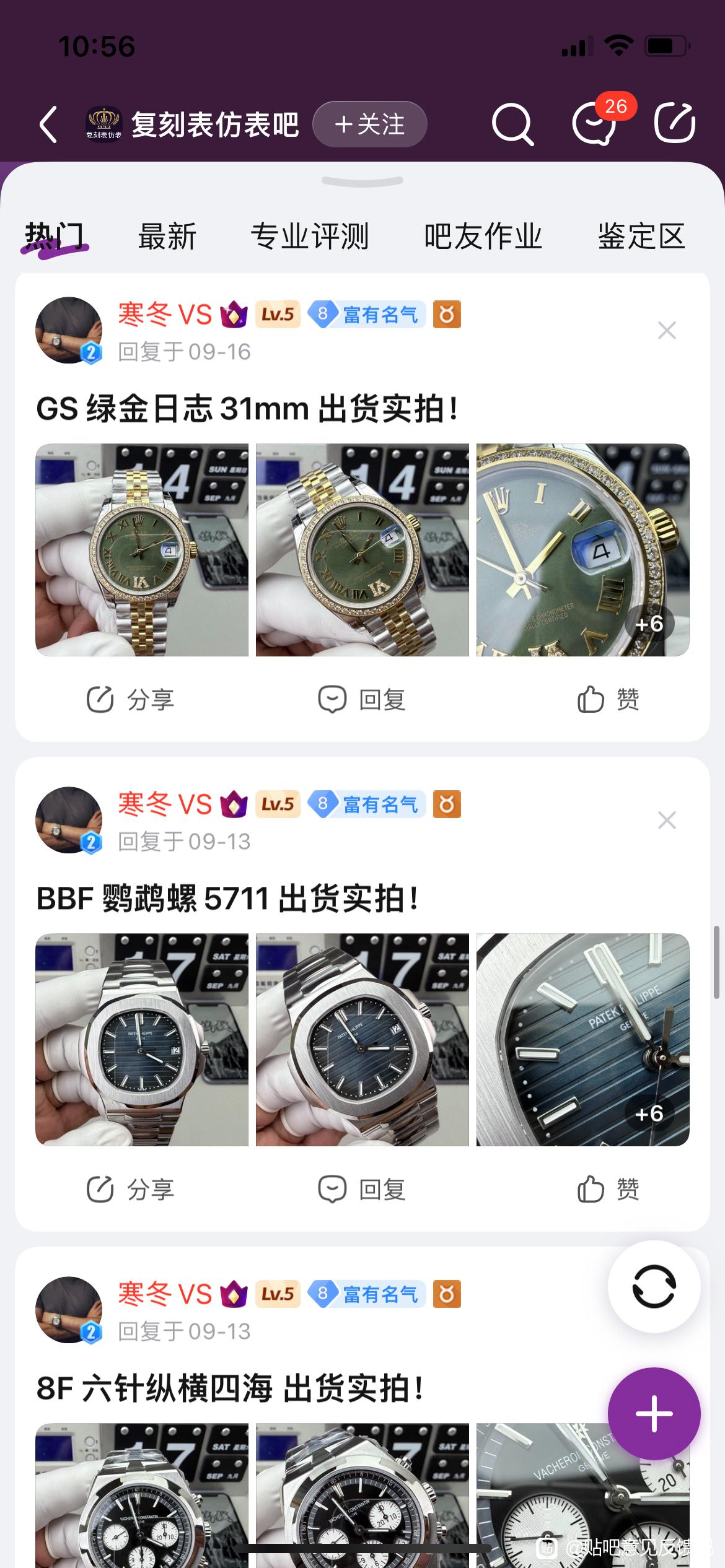Reply to the GS 绿金日志 31mm post
Viewport: 725px width, 1568px height.
click(x=362, y=700)
